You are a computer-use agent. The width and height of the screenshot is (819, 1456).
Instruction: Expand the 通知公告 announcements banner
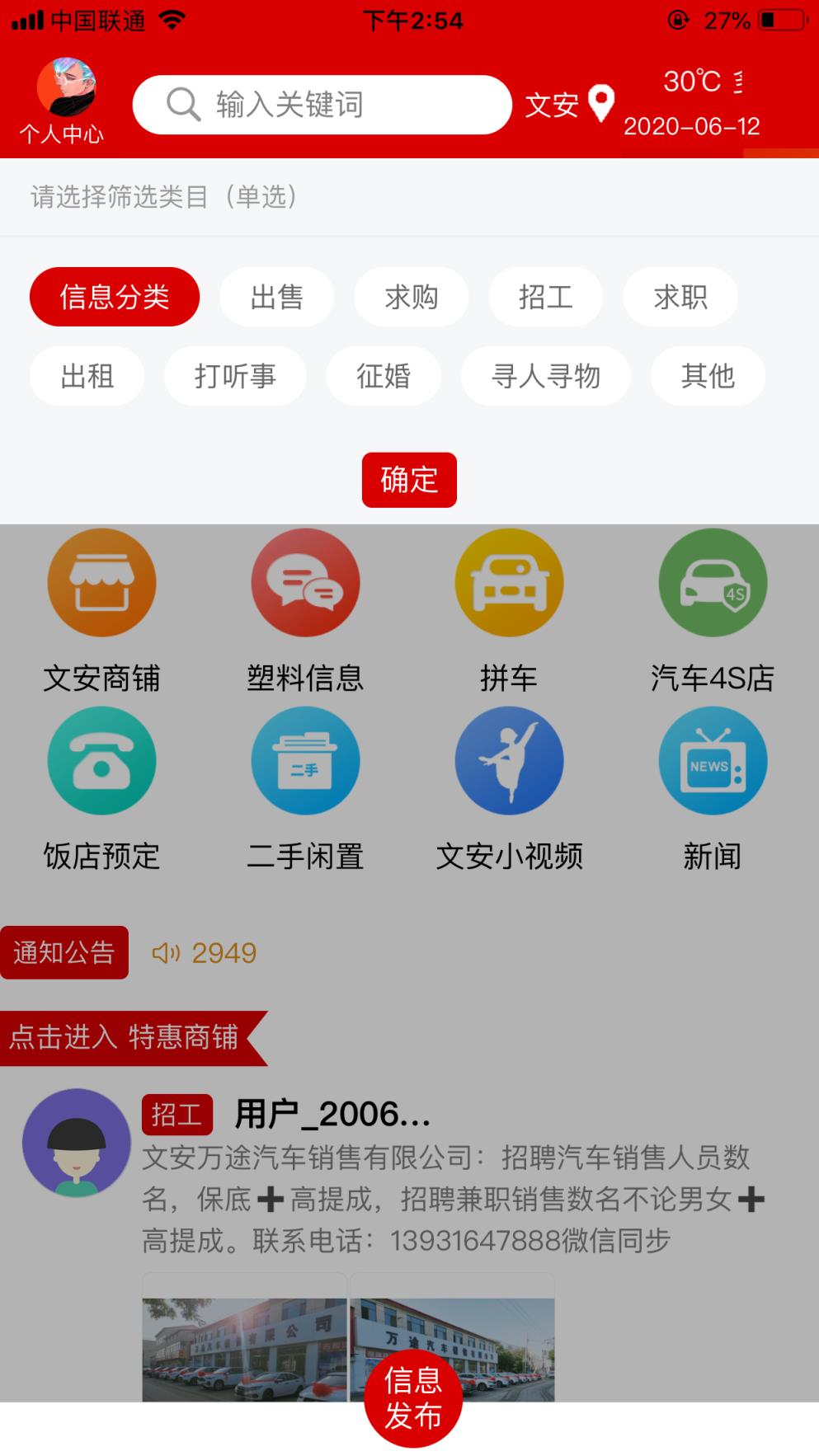pos(65,951)
